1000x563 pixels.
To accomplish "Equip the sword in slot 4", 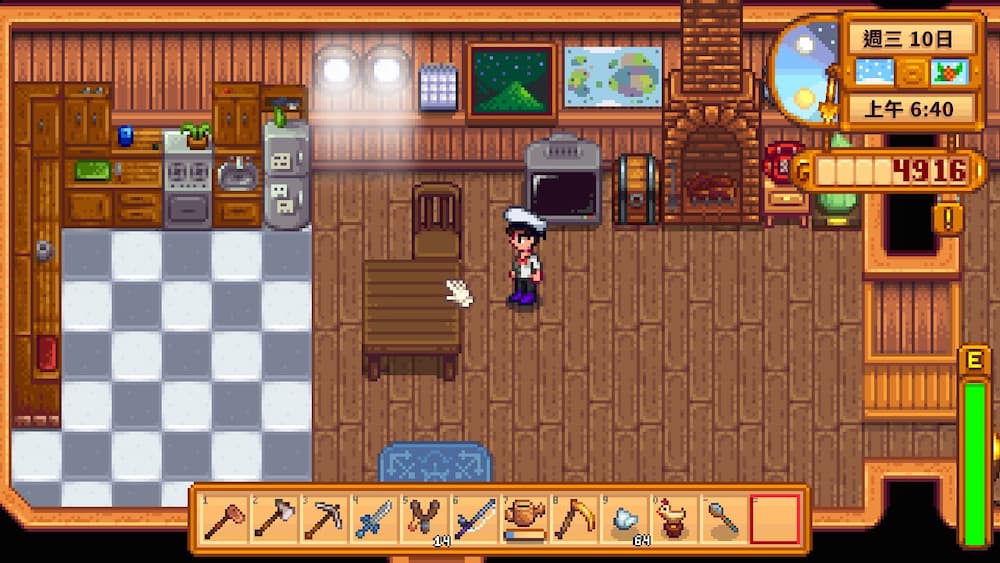I will (x=375, y=519).
